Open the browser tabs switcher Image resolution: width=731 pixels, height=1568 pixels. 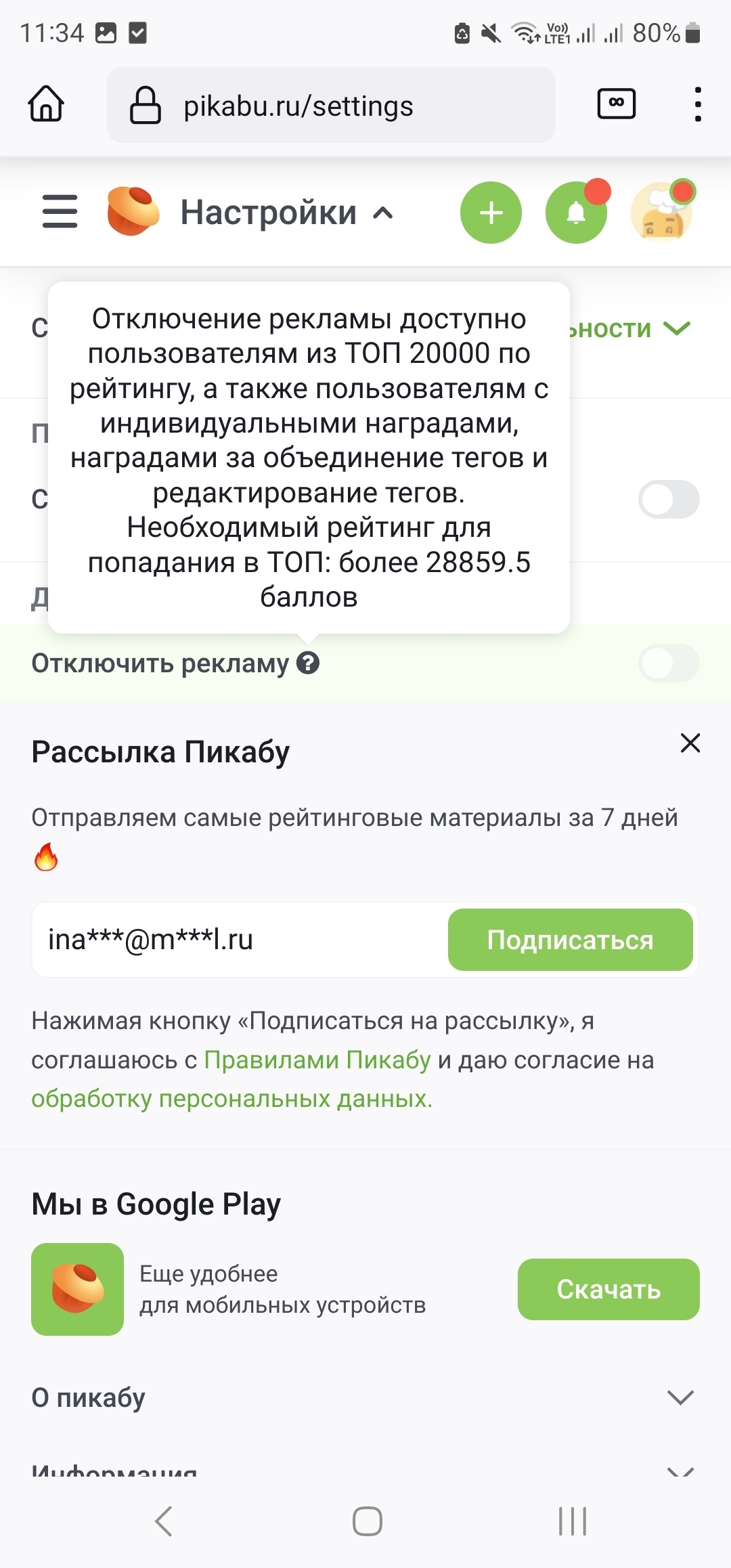click(x=616, y=104)
